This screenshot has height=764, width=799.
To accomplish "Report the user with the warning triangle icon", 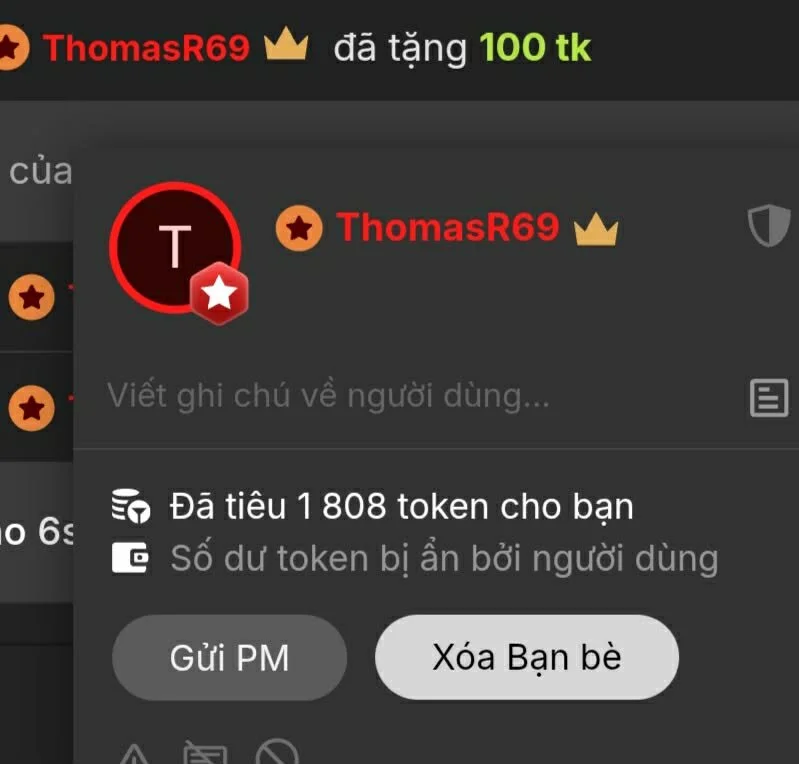I will pyautogui.click(x=135, y=755).
